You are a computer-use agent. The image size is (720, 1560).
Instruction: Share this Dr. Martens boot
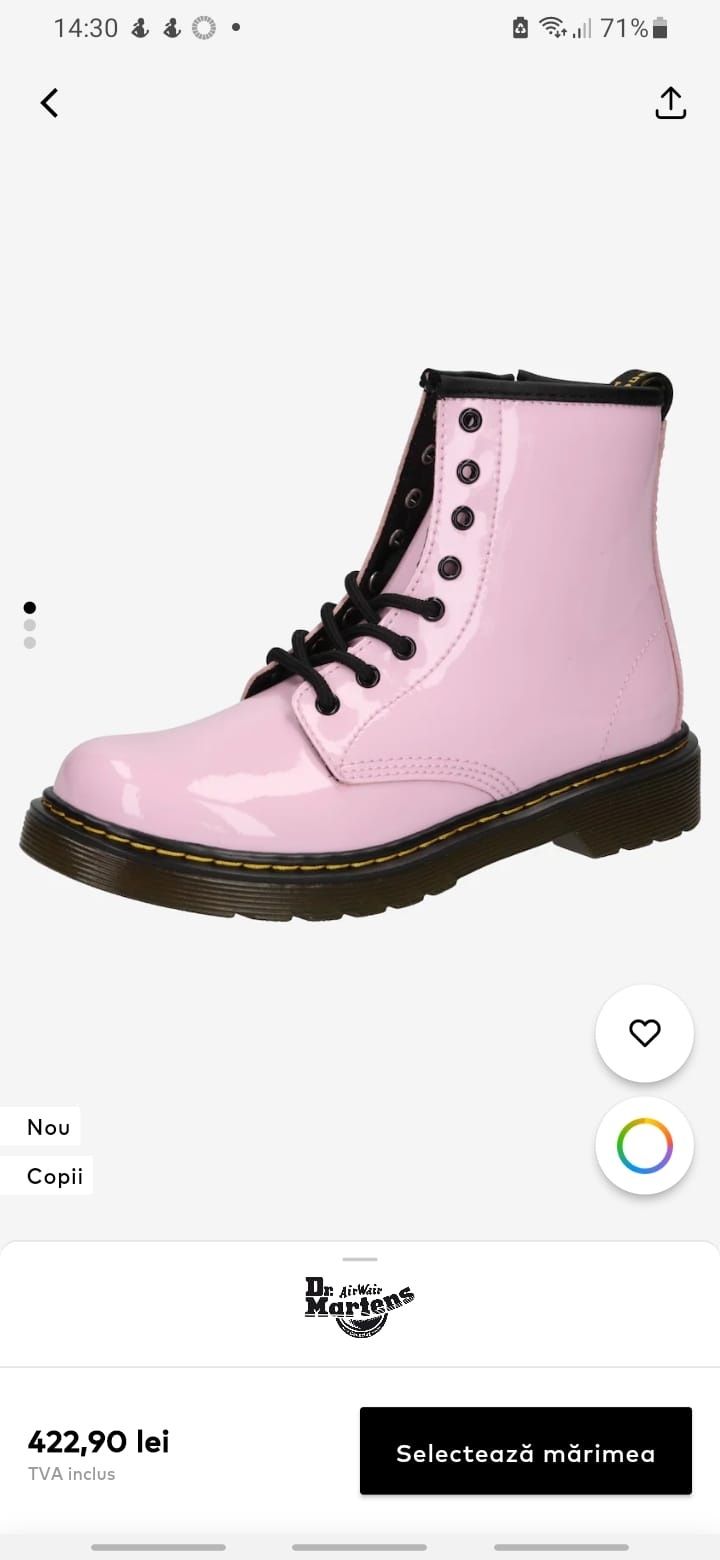pyautogui.click(x=670, y=102)
